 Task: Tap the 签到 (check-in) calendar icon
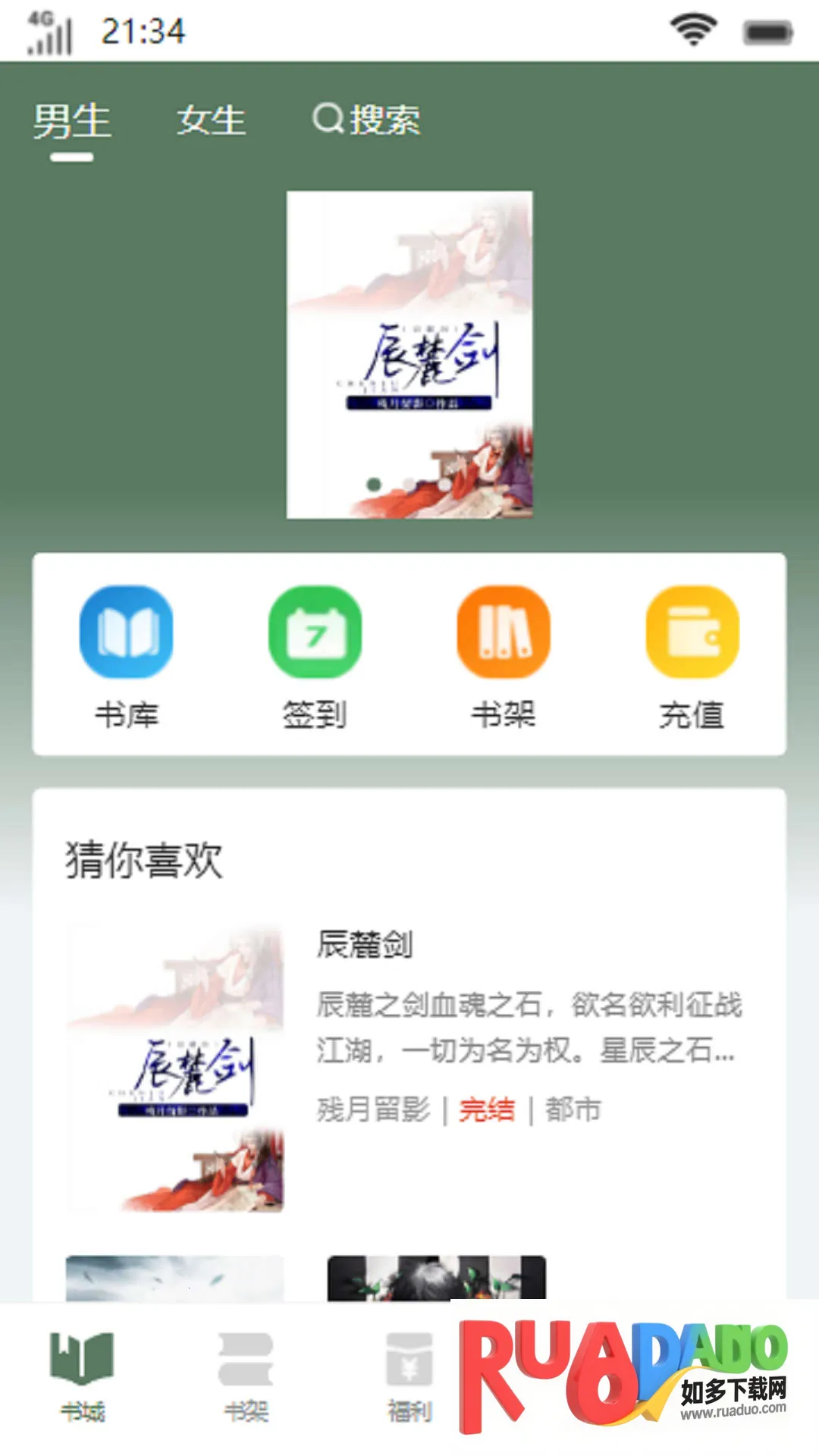(315, 633)
